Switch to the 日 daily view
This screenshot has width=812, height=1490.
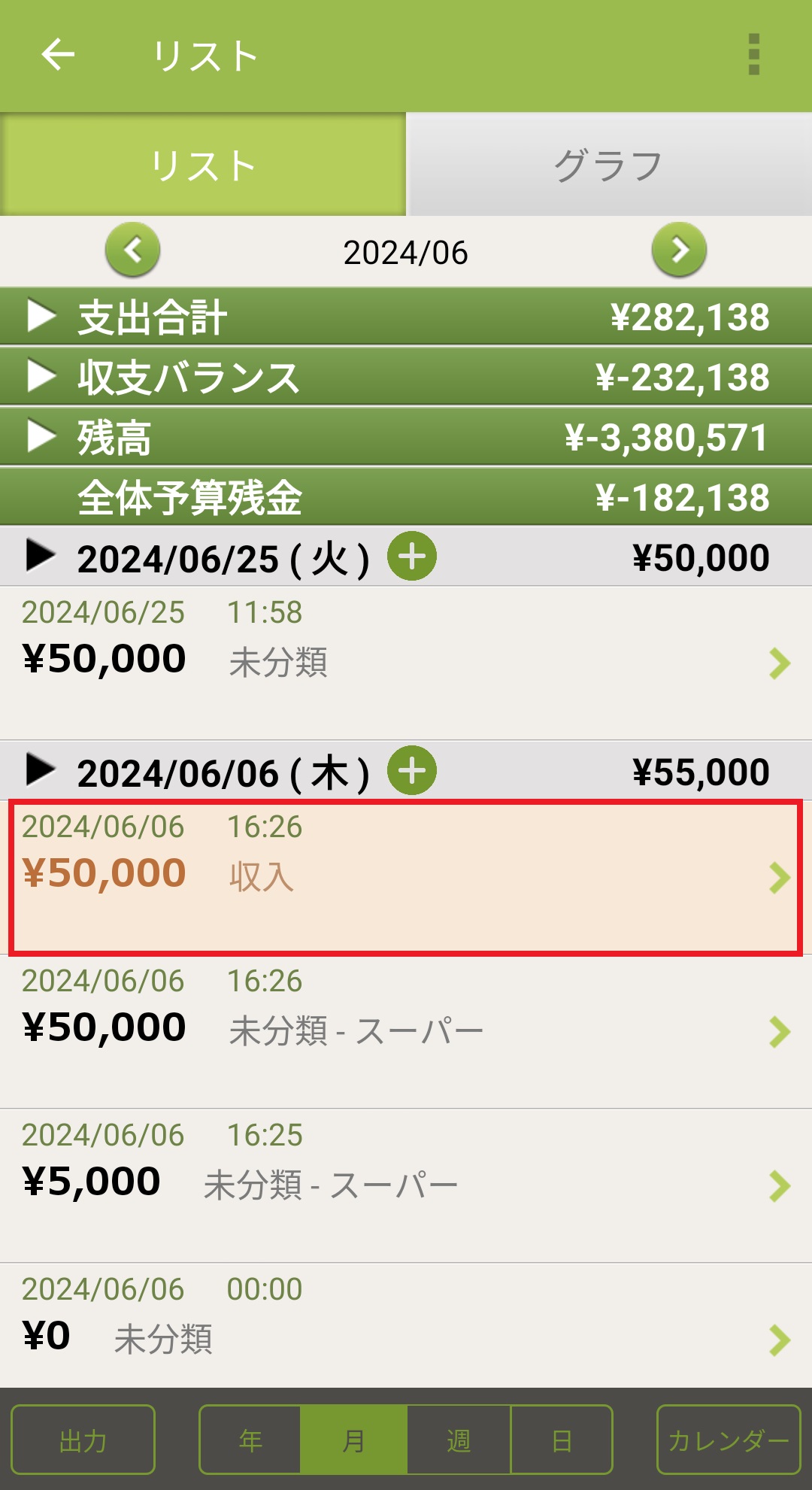click(x=562, y=1440)
